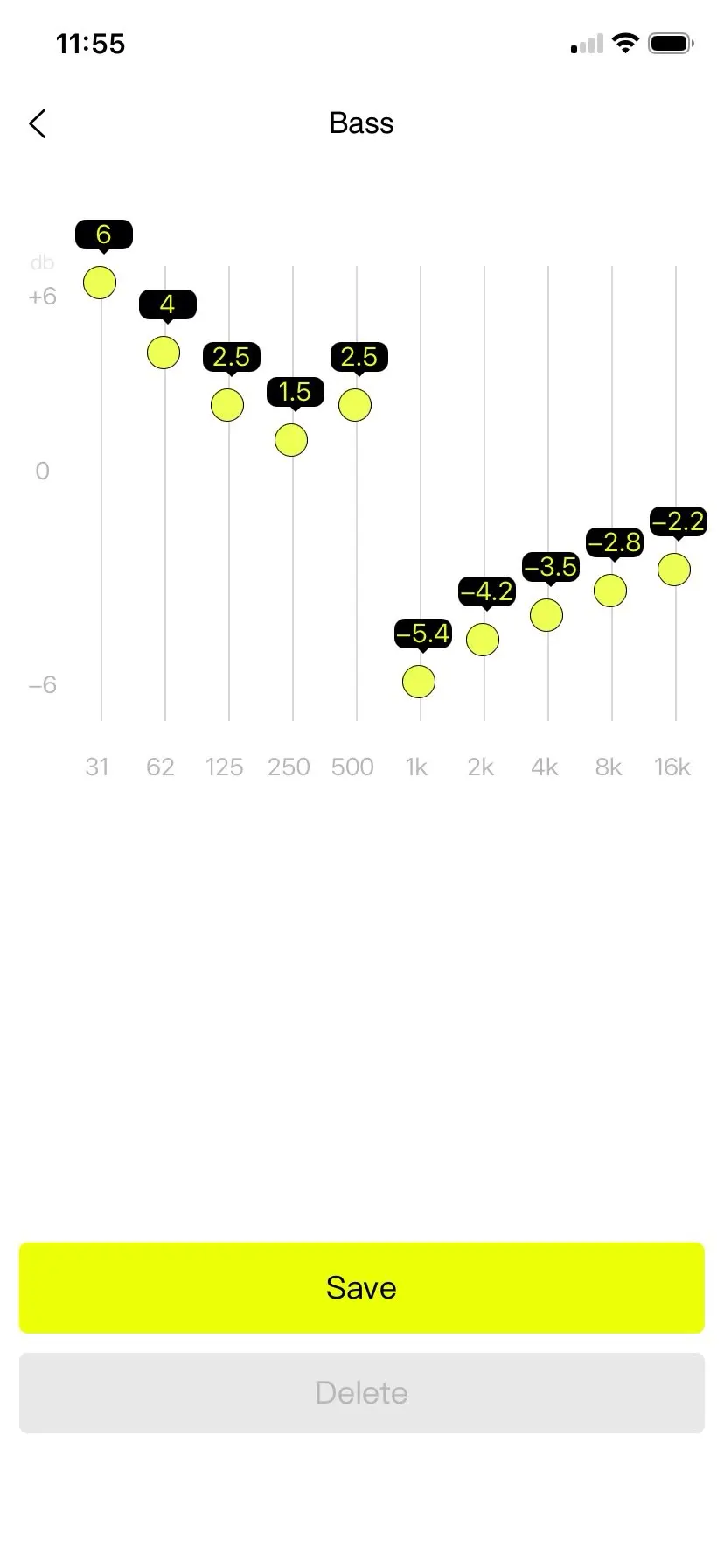Tap the 125 Hz band knob
The width and height of the screenshot is (724, 1568).
tap(227, 405)
